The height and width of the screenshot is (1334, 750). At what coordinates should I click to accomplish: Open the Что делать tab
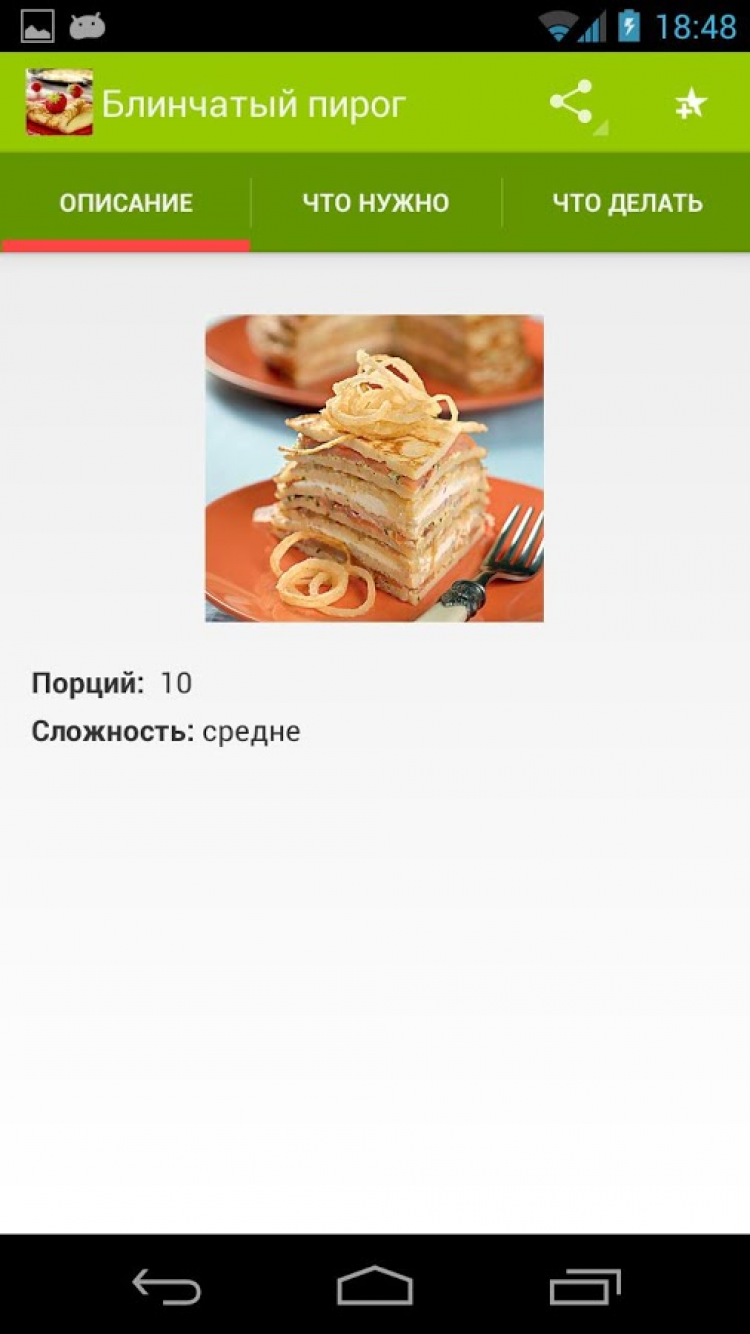[x=627, y=203]
